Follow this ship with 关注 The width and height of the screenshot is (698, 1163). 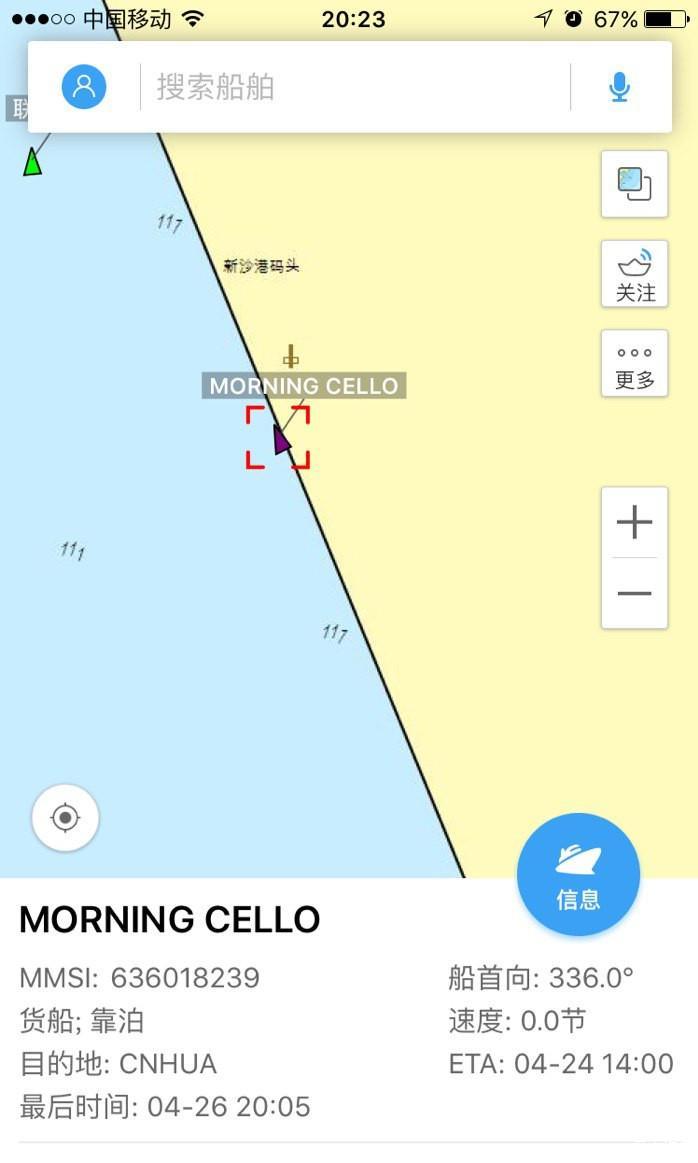coord(634,274)
